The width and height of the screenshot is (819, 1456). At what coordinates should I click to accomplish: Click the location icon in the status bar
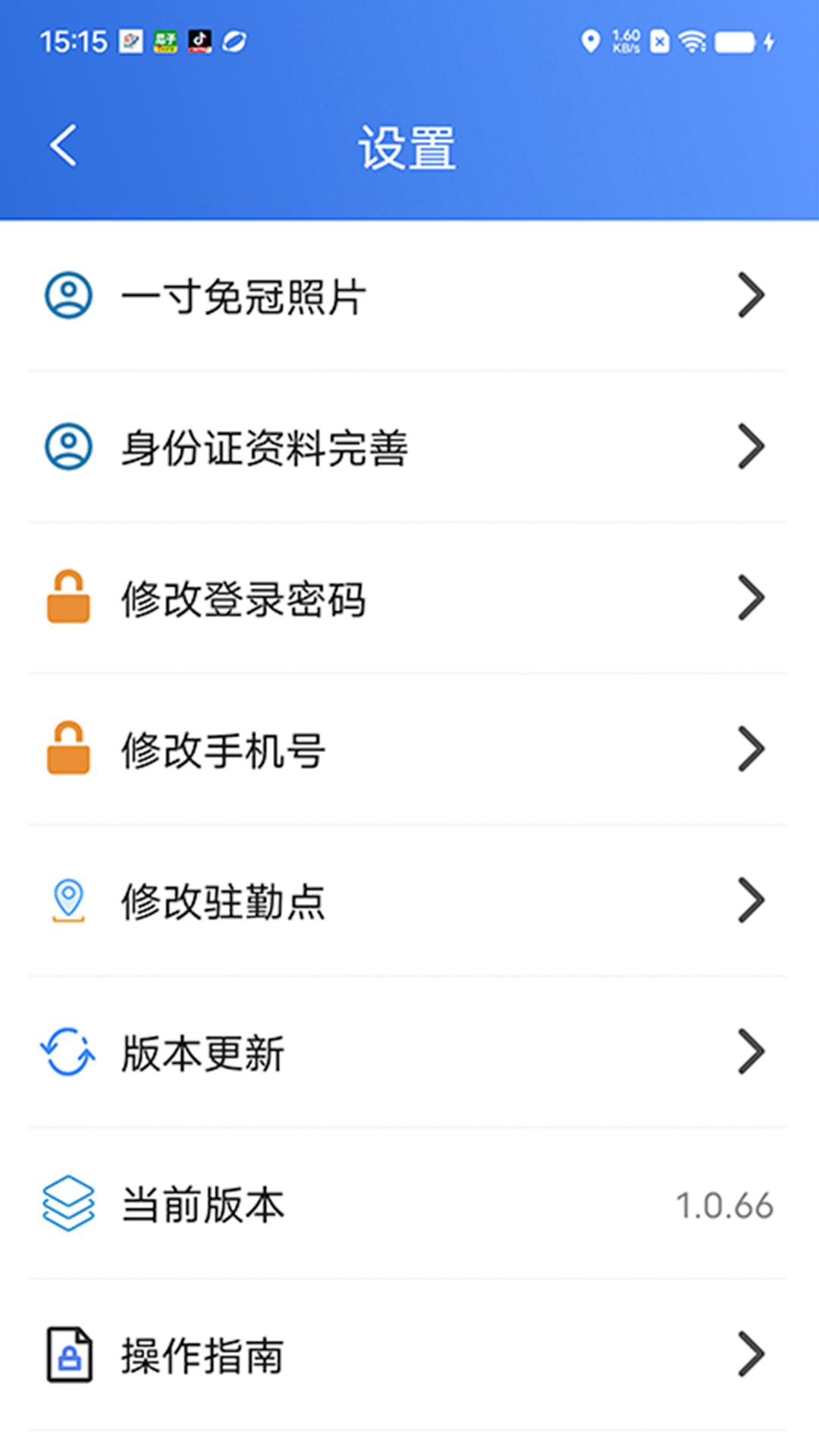tap(591, 43)
